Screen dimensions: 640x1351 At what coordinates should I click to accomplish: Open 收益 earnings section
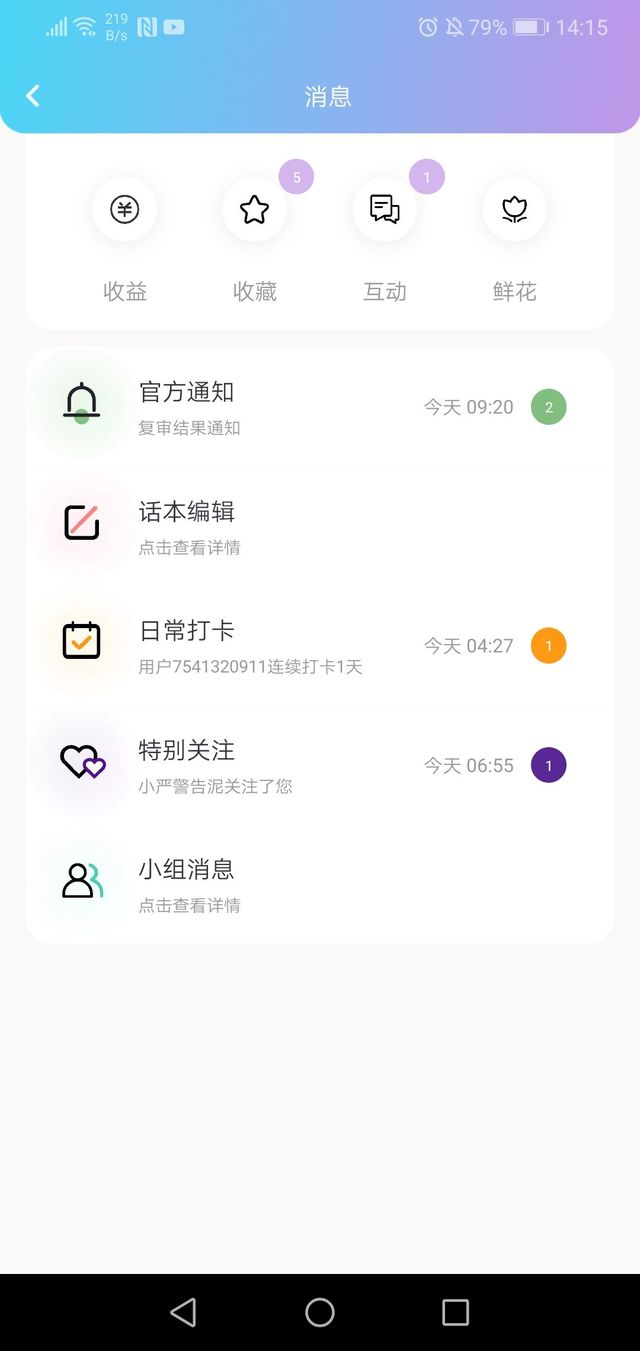point(125,240)
